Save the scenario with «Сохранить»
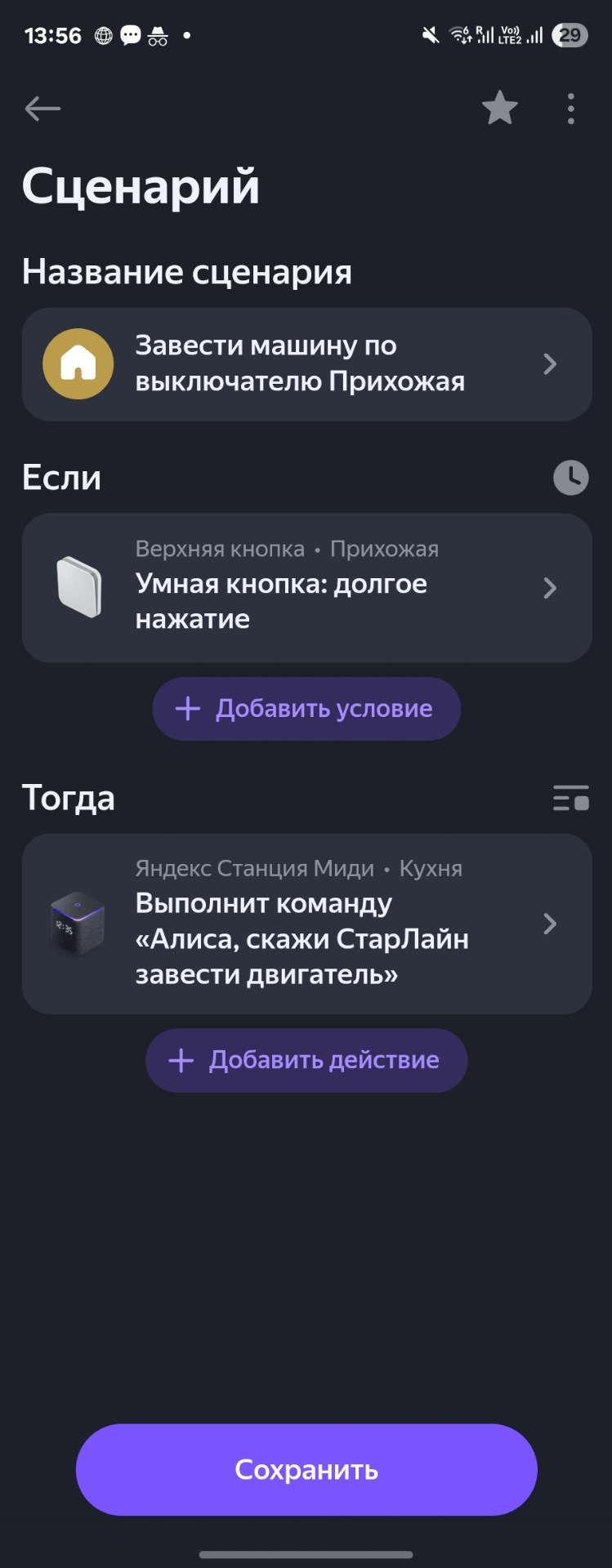The image size is (612, 1568). click(306, 1469)
